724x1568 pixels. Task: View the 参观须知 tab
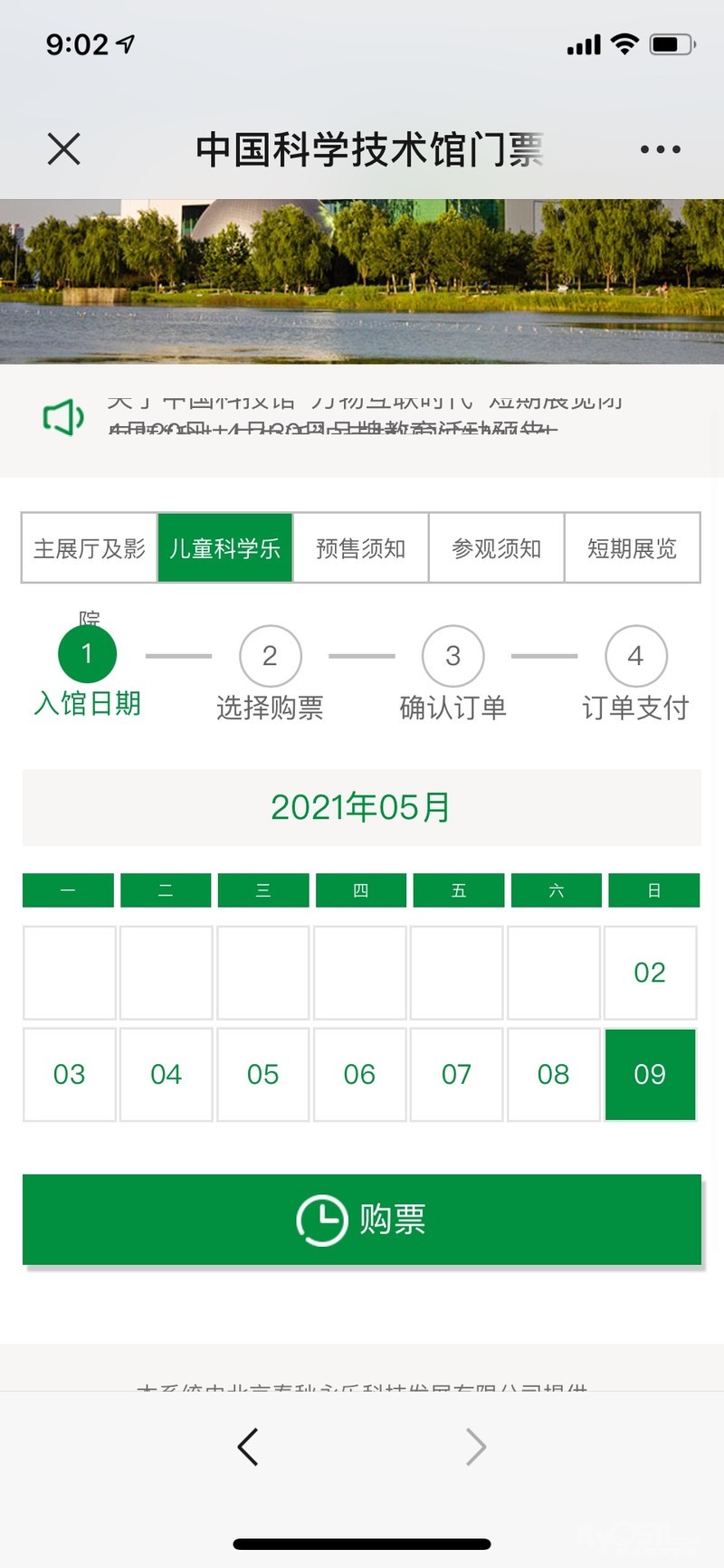pyautogui.click(x=496, y=548)
